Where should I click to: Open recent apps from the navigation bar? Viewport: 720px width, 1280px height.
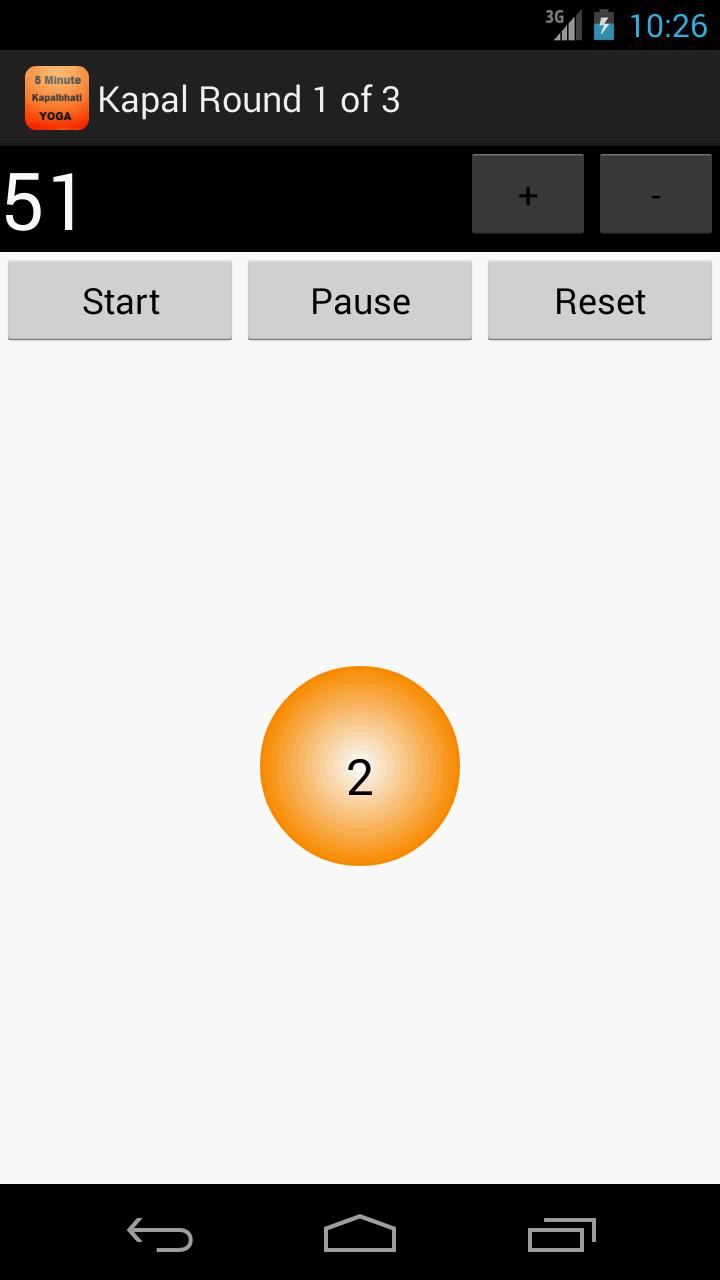coord(561,1235)
